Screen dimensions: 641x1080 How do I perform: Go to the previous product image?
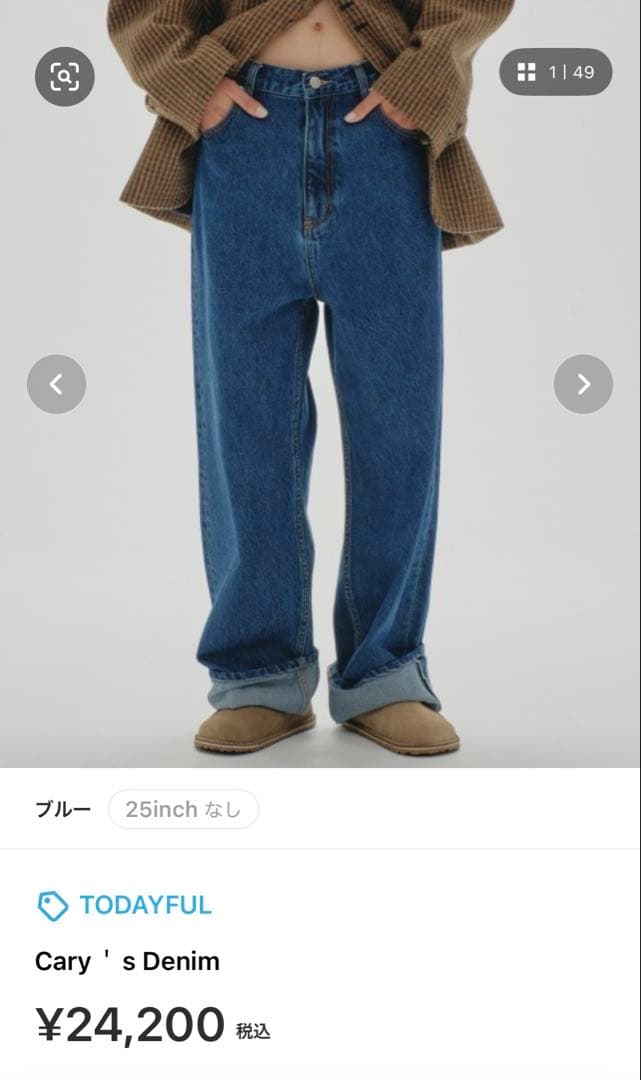tap(57, 384)
